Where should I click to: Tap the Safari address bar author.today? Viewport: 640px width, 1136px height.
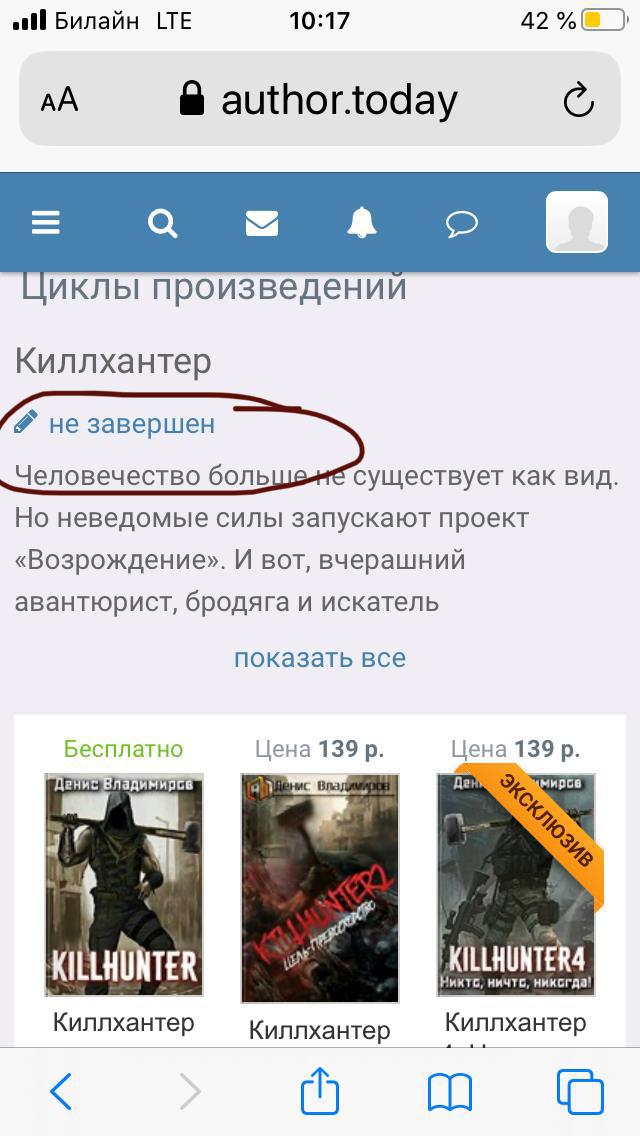pyautogui.click(x=320, y=99)
